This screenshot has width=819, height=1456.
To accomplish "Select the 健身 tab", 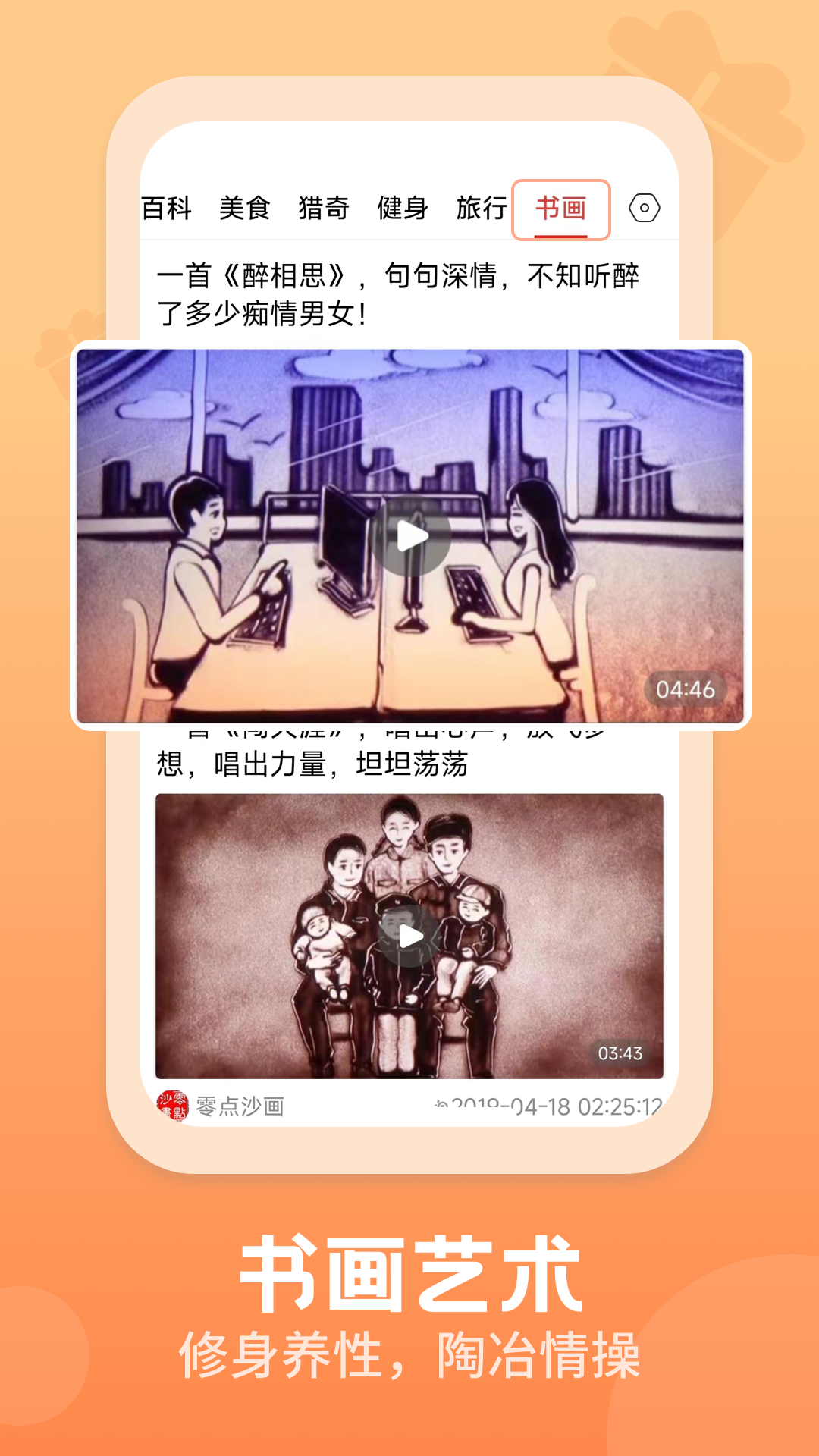I will click(x=404, y=207).
